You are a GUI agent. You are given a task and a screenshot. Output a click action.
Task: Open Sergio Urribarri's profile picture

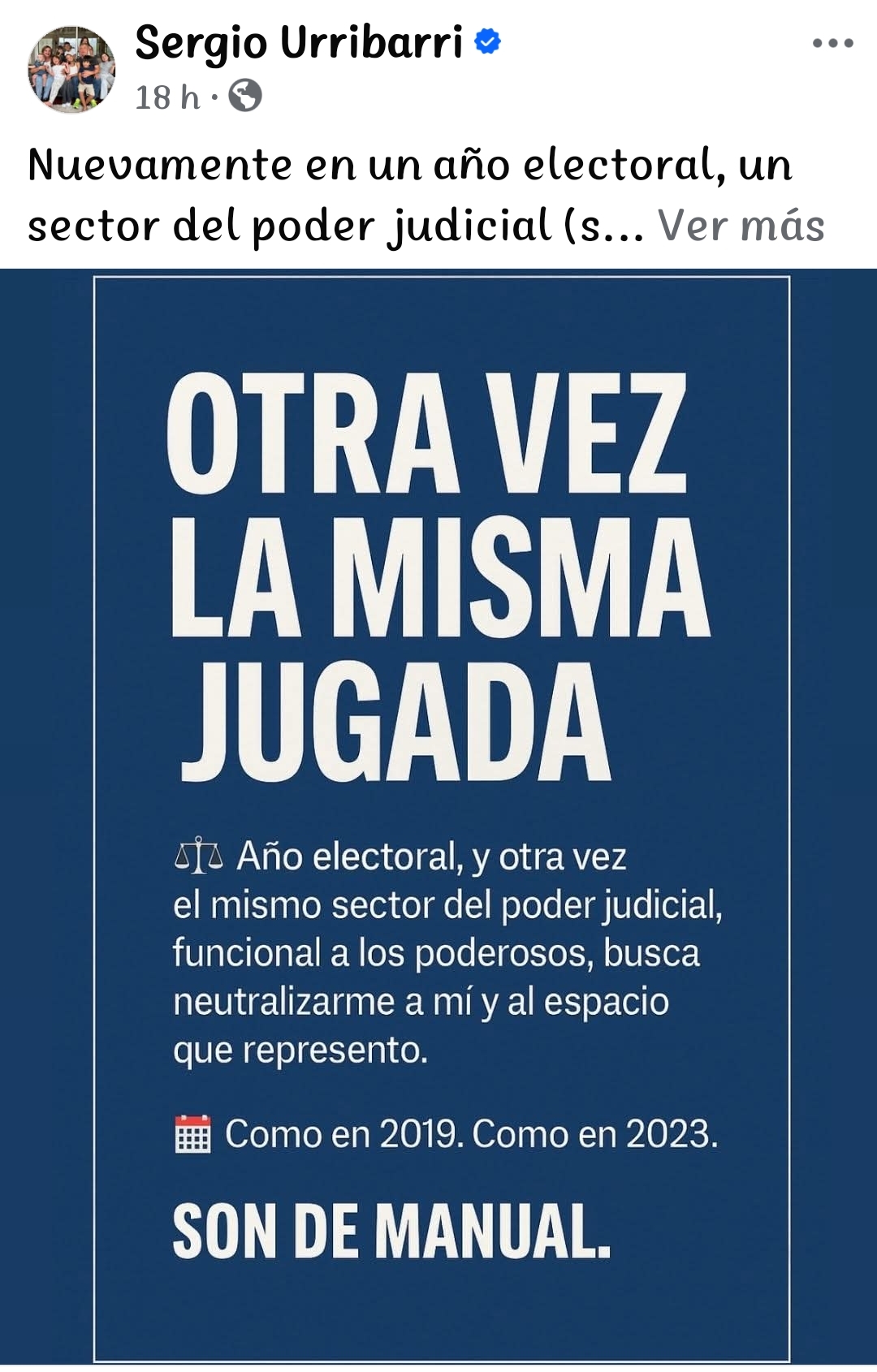[x=71, y=69]
